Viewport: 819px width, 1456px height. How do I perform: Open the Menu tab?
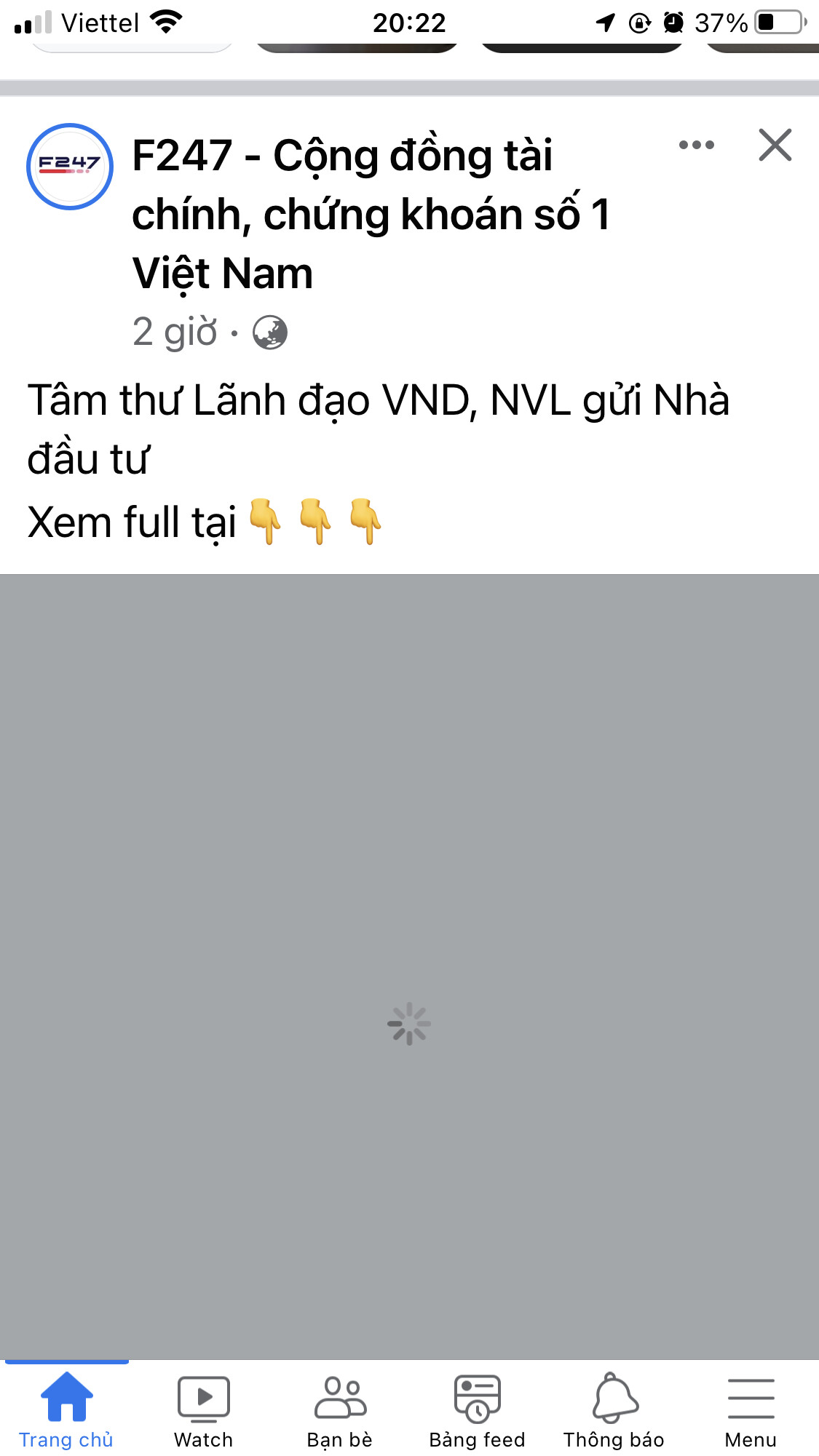pyautogui.click(x=751, y=1409)
